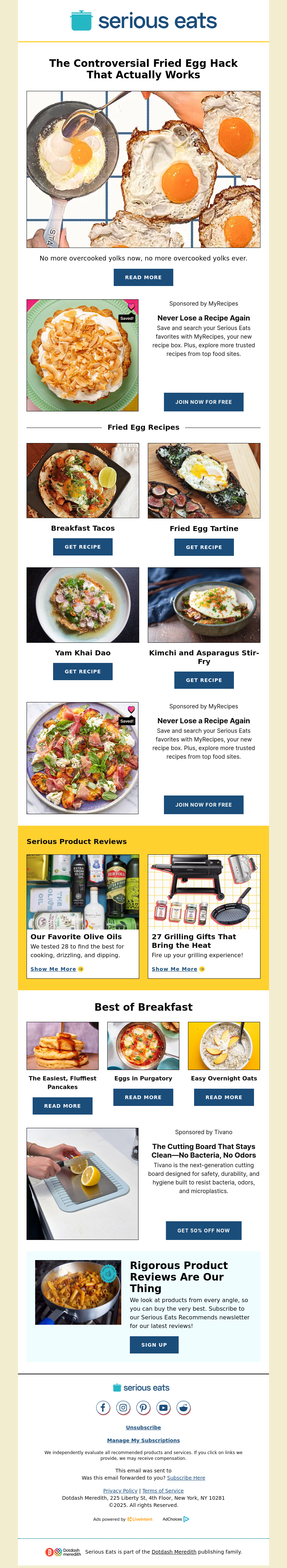Open Serious Eats Facebook page
This screenshot has width=287, height=1568.
tap(103, 1407)
